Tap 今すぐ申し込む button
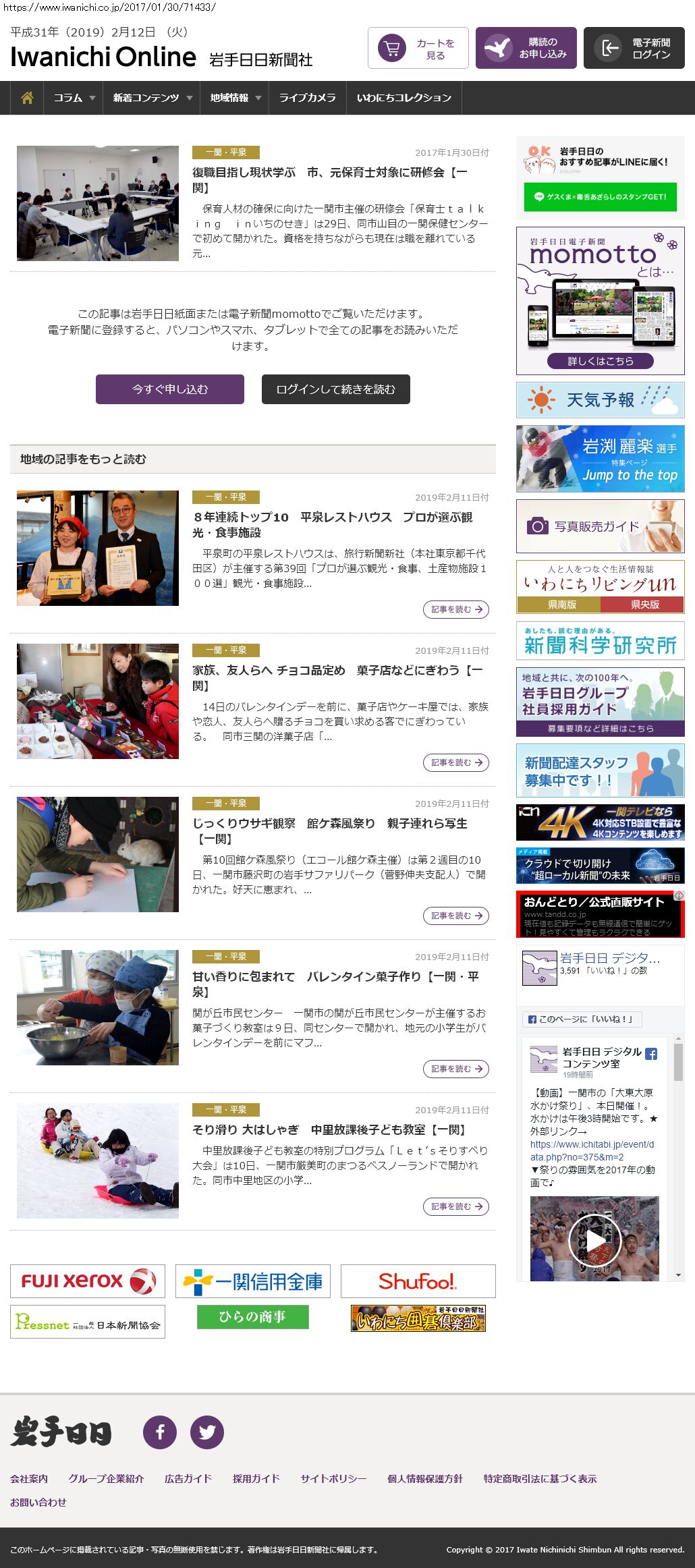Image resolution: width=695 pixels, height=1568 pixels. pos(170,389)
